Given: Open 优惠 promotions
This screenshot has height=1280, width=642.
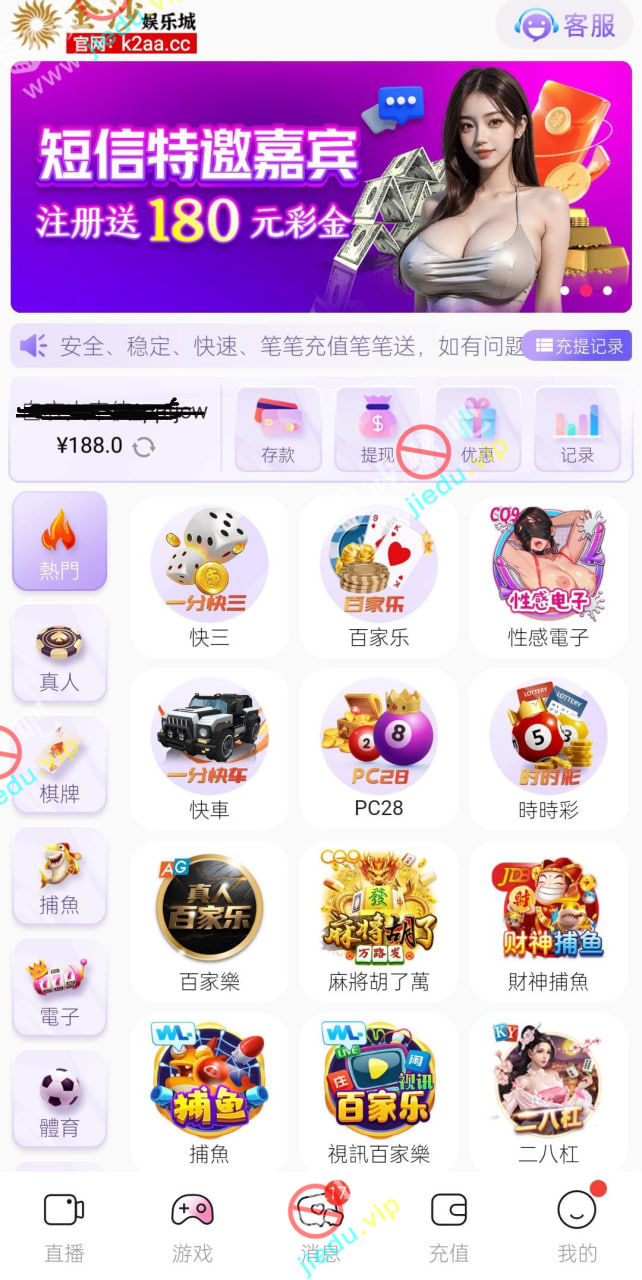Looking at the screenshot, I should coord(478,429).
